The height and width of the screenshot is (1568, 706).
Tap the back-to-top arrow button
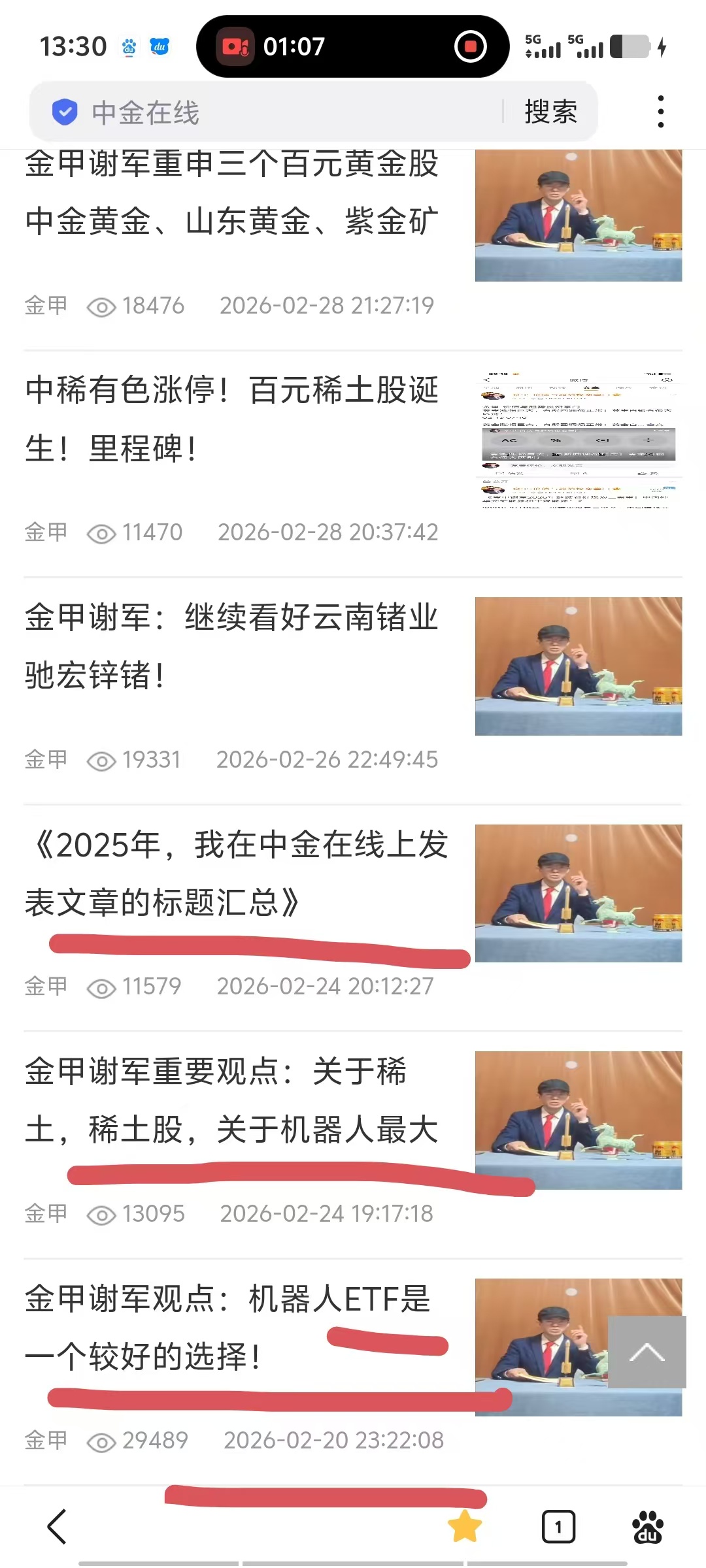[x=647, y=1352]
